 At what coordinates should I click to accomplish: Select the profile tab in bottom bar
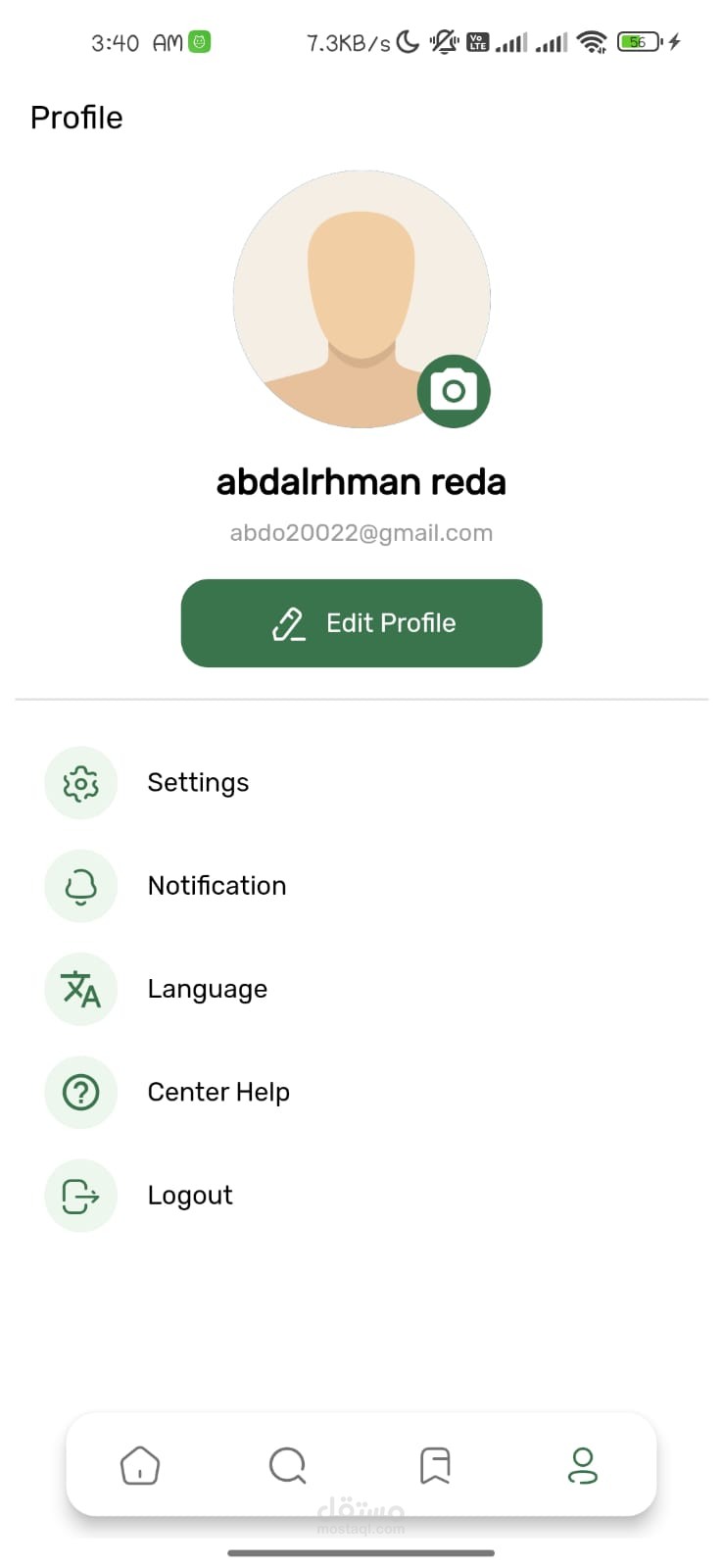point(583,1466)
